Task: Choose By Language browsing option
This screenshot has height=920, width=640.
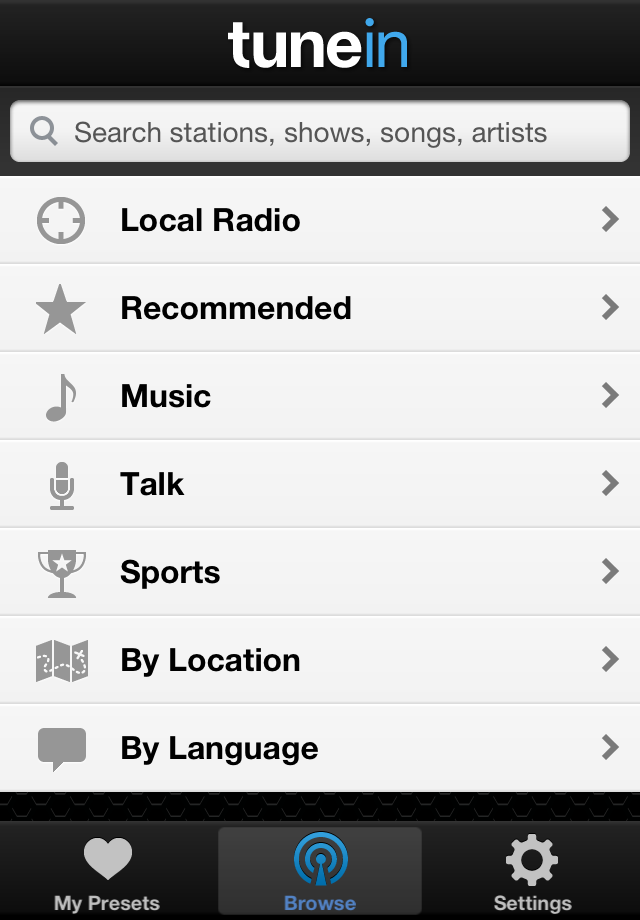Action: tap(320, 748)
